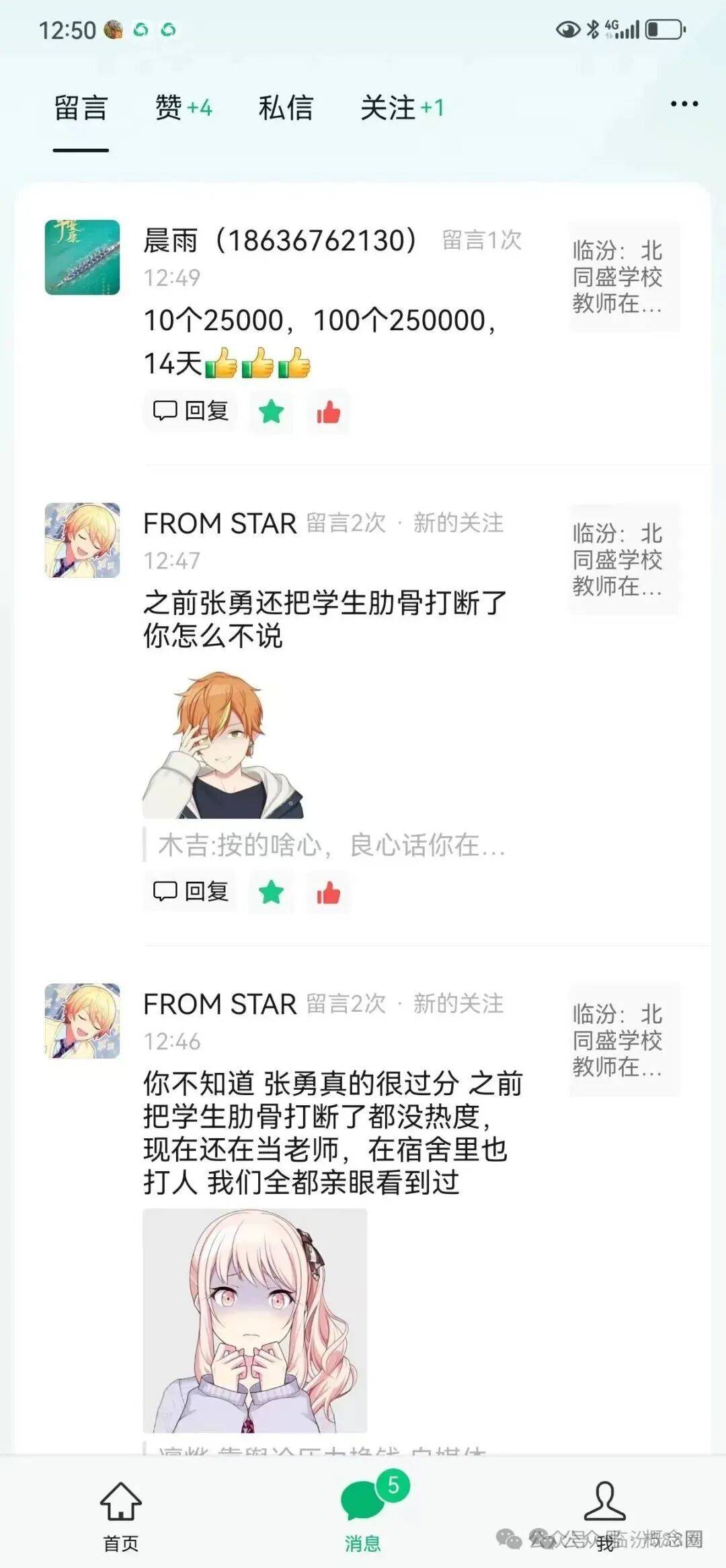Reply to 晨雨's comment

191,410
